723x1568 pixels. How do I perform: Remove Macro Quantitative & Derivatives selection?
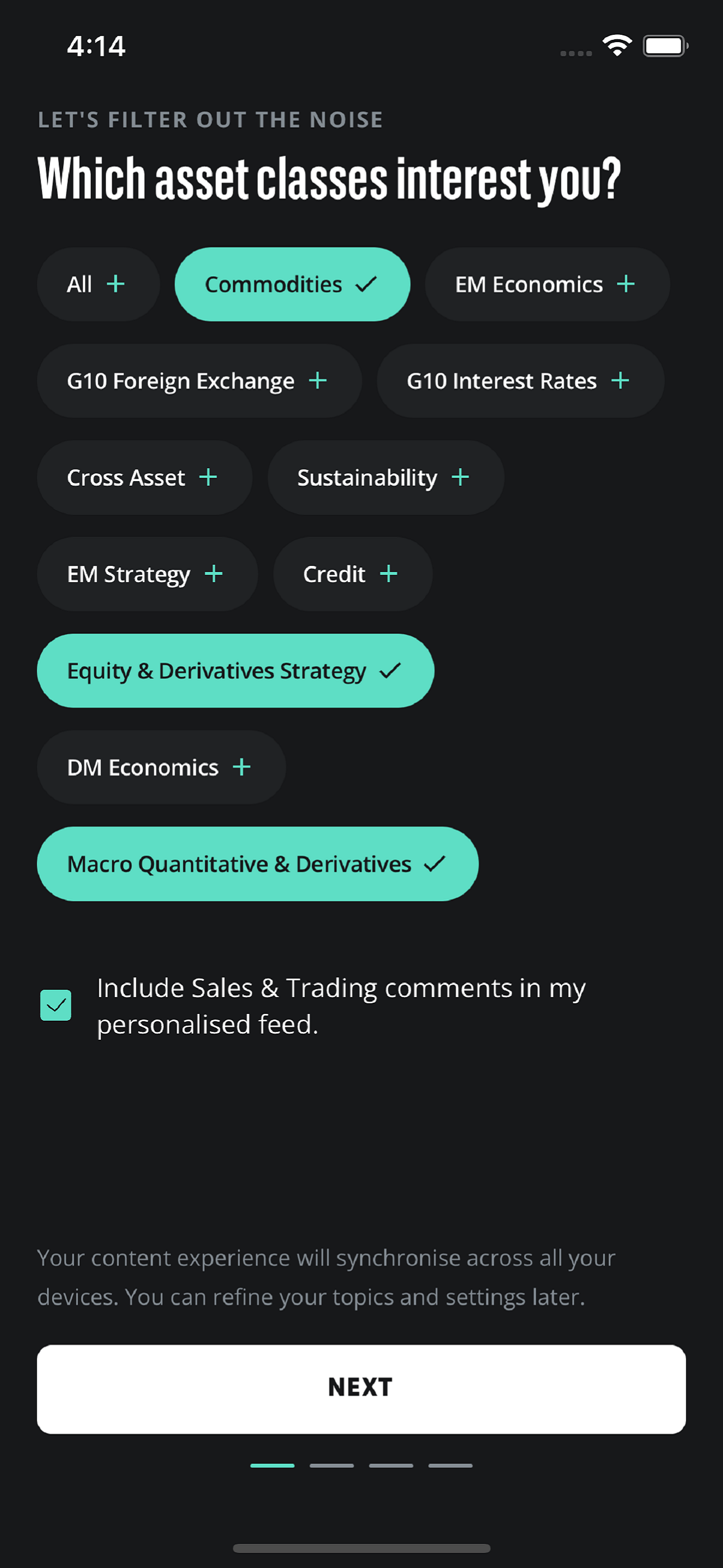(x=257, y=864)
